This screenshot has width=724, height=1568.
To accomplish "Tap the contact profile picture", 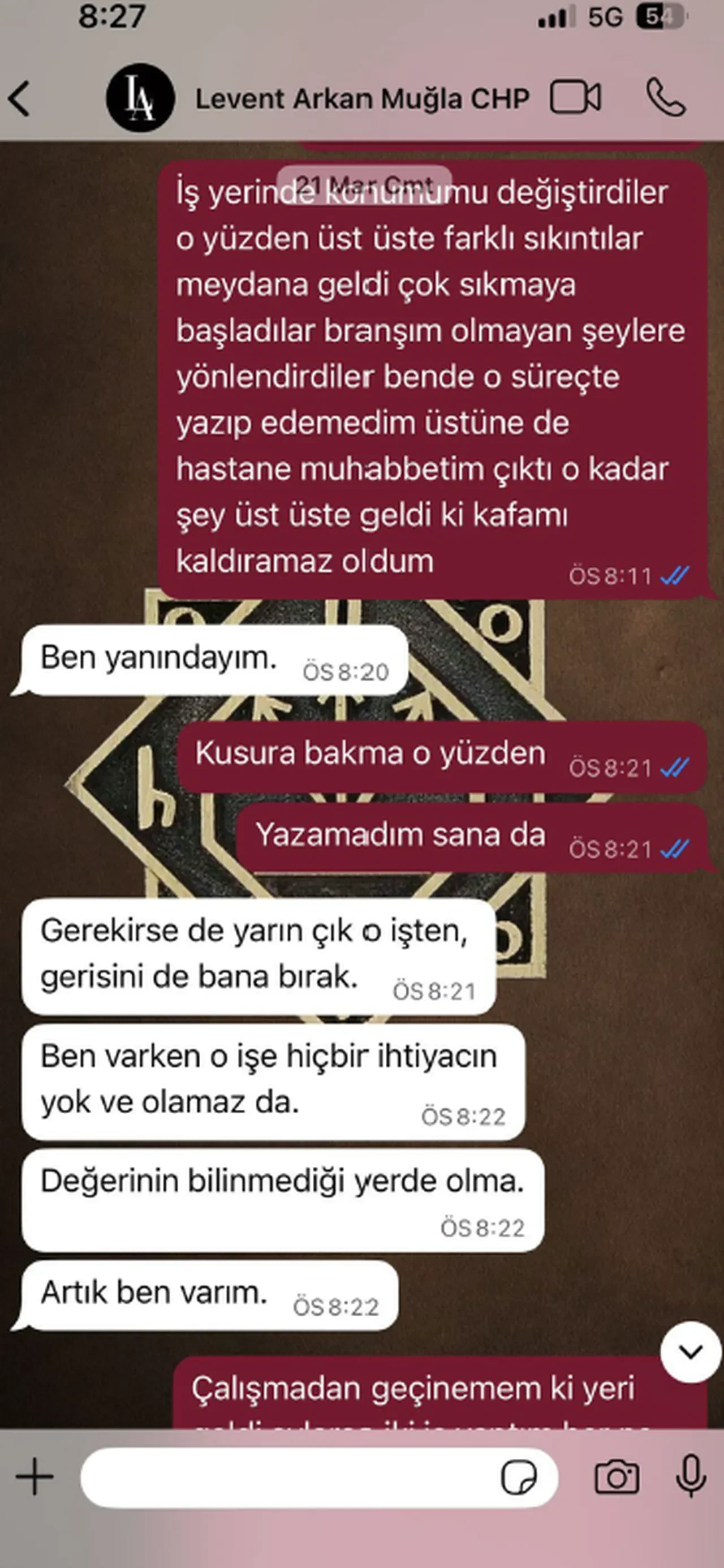I will [141, 97].
